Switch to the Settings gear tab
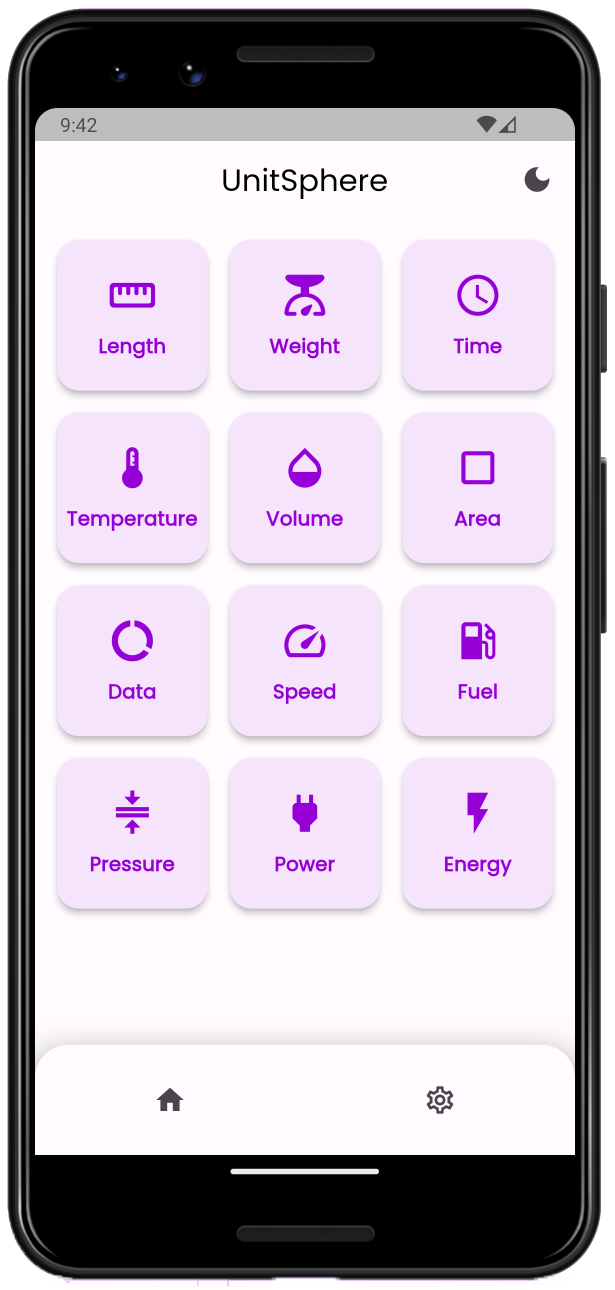Image resolution: width=615 pixels, height=1290 pixels. 440,1100
